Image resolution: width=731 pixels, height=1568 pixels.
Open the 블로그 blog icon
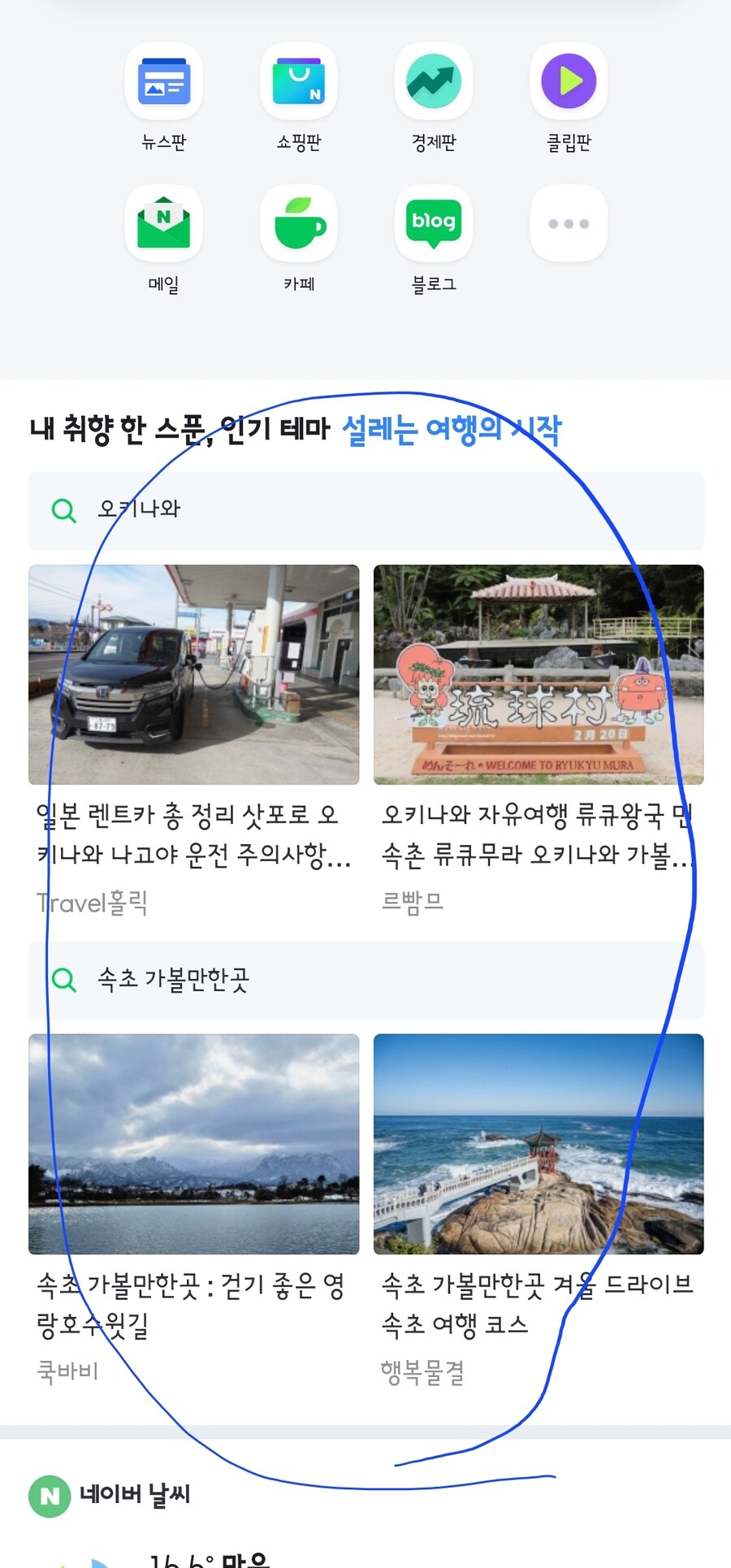tap(433, 223)
